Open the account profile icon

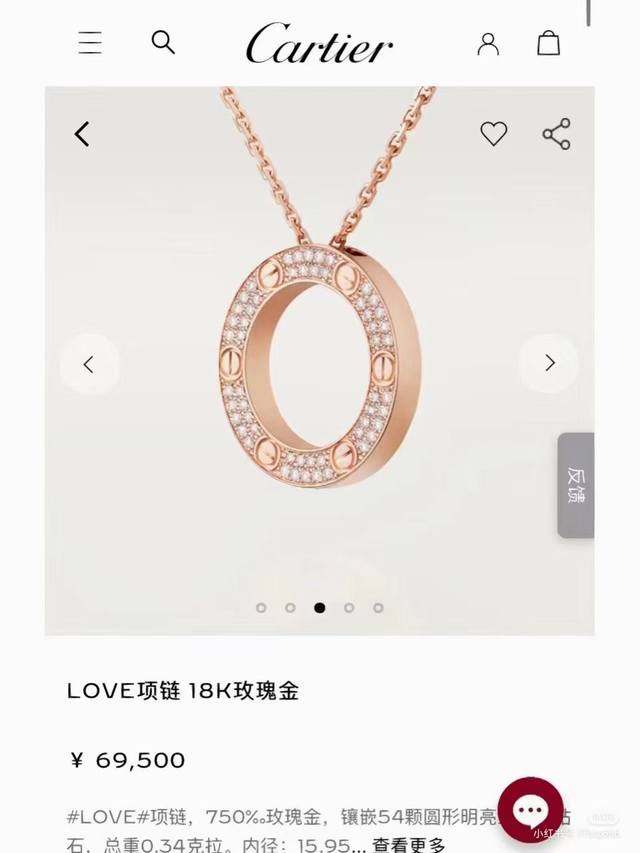click(x=488, y=43)
